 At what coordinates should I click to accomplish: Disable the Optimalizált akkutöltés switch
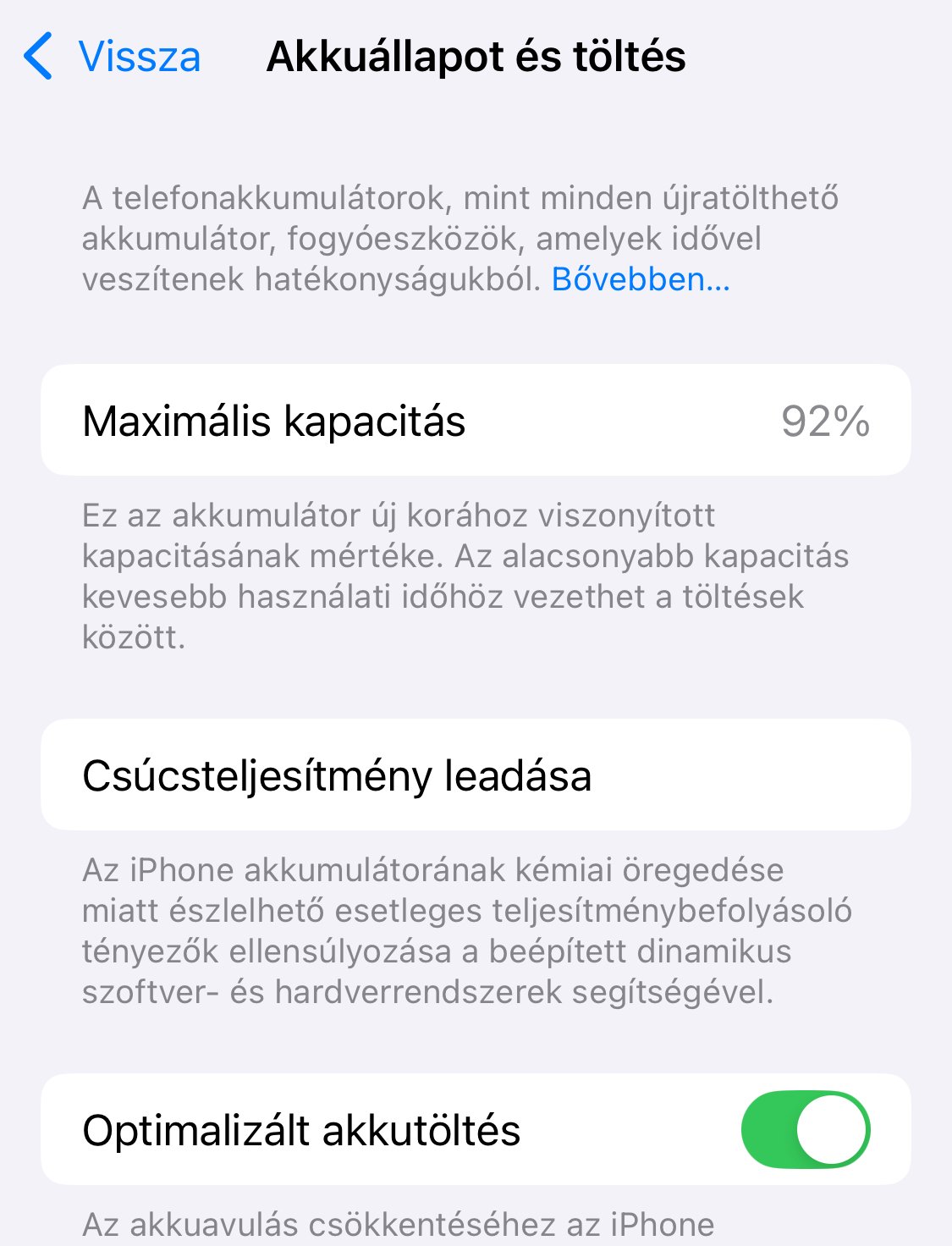click(x=805, y=1130)
